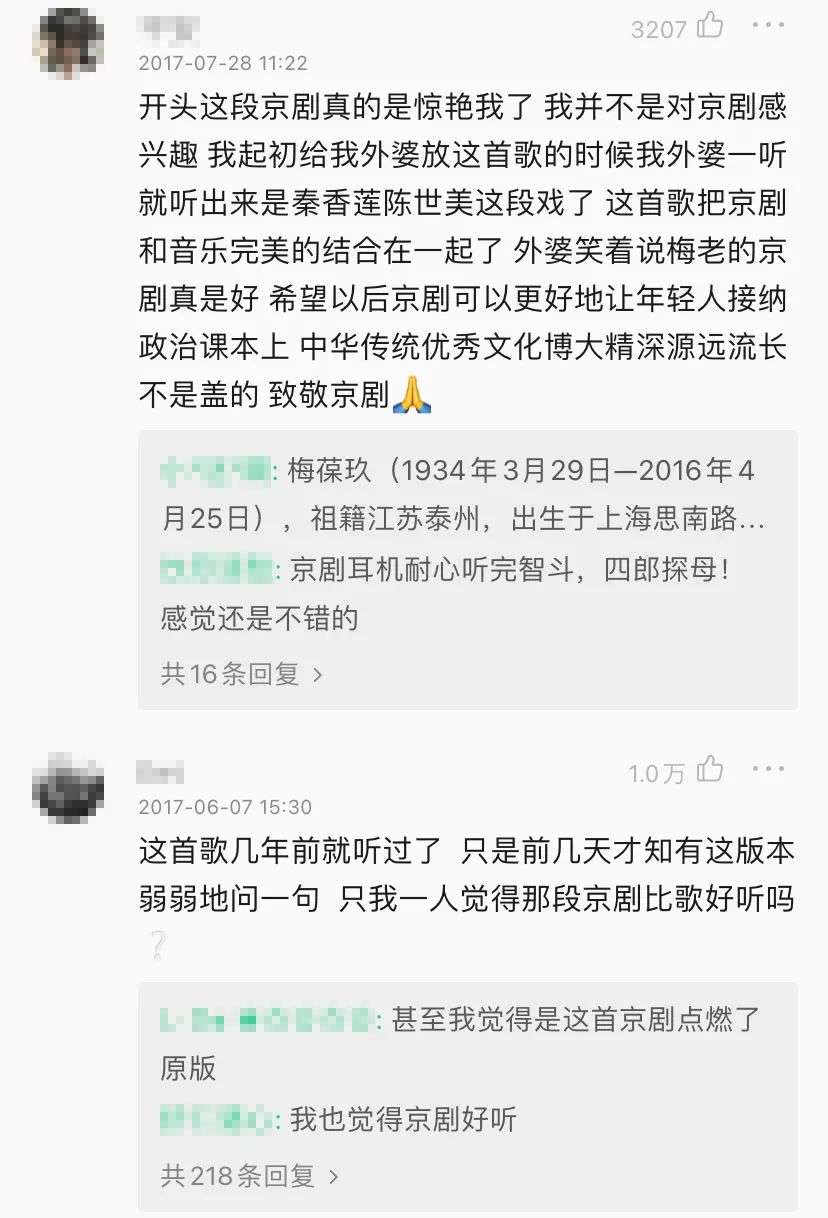Like the comment with 1.0万 likes
This screenshot has width=828, height=1218.
pyautogui.click(x=710, y=770)
